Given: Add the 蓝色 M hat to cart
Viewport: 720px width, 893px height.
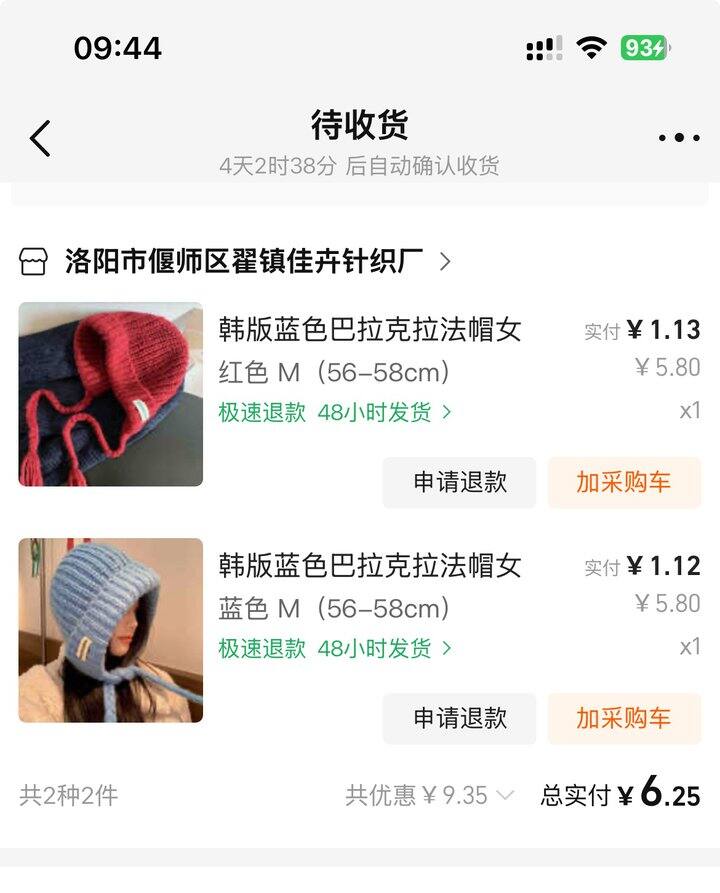Looking at the screenshot, I should 623,719.
